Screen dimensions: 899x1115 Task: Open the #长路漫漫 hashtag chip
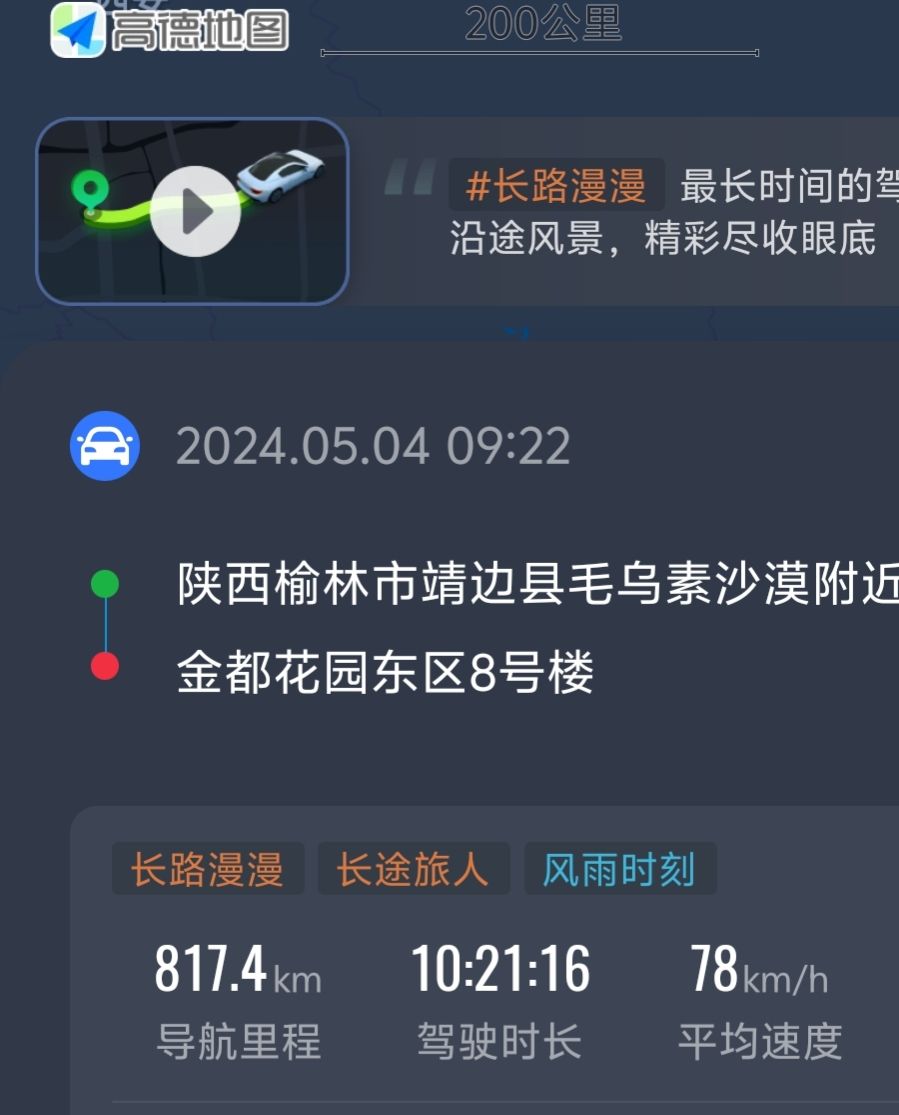[557, 186]
